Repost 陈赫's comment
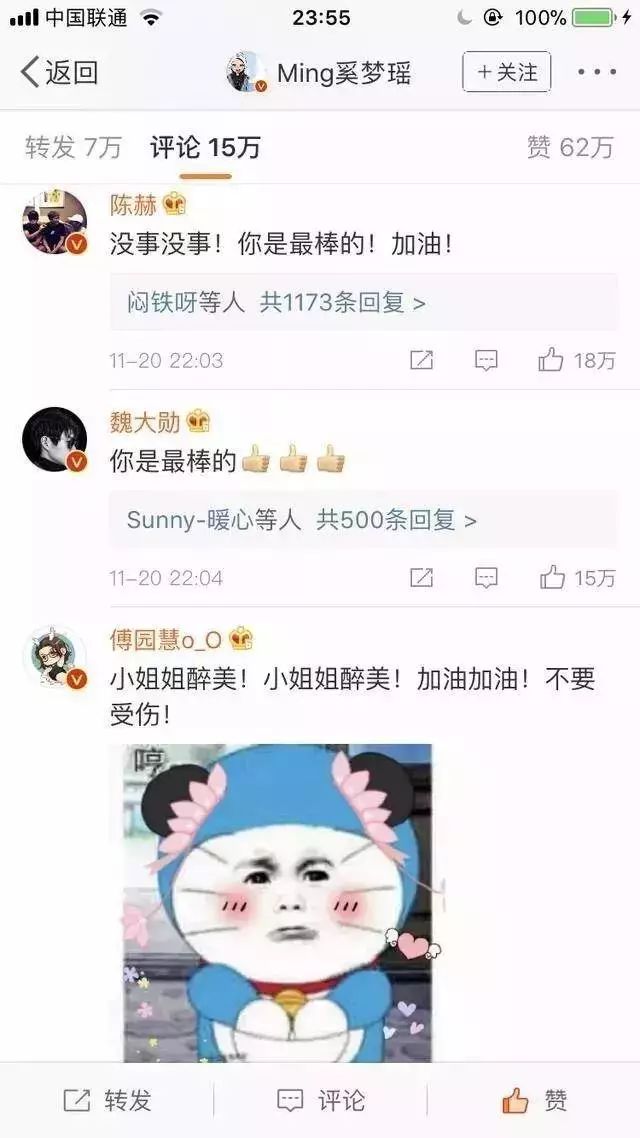 tap(422, 360)
